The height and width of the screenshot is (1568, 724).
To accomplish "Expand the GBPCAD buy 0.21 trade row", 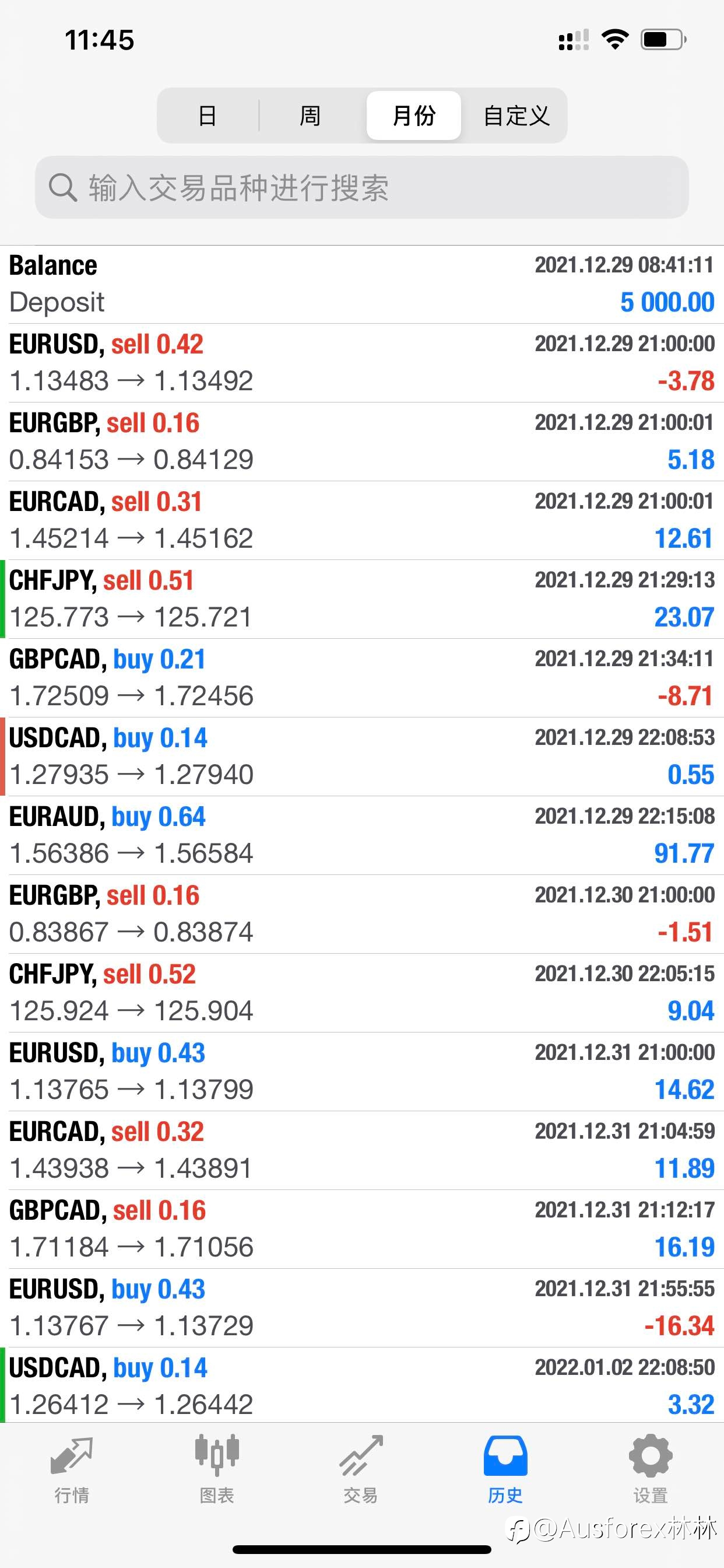I will coord(362,677).
